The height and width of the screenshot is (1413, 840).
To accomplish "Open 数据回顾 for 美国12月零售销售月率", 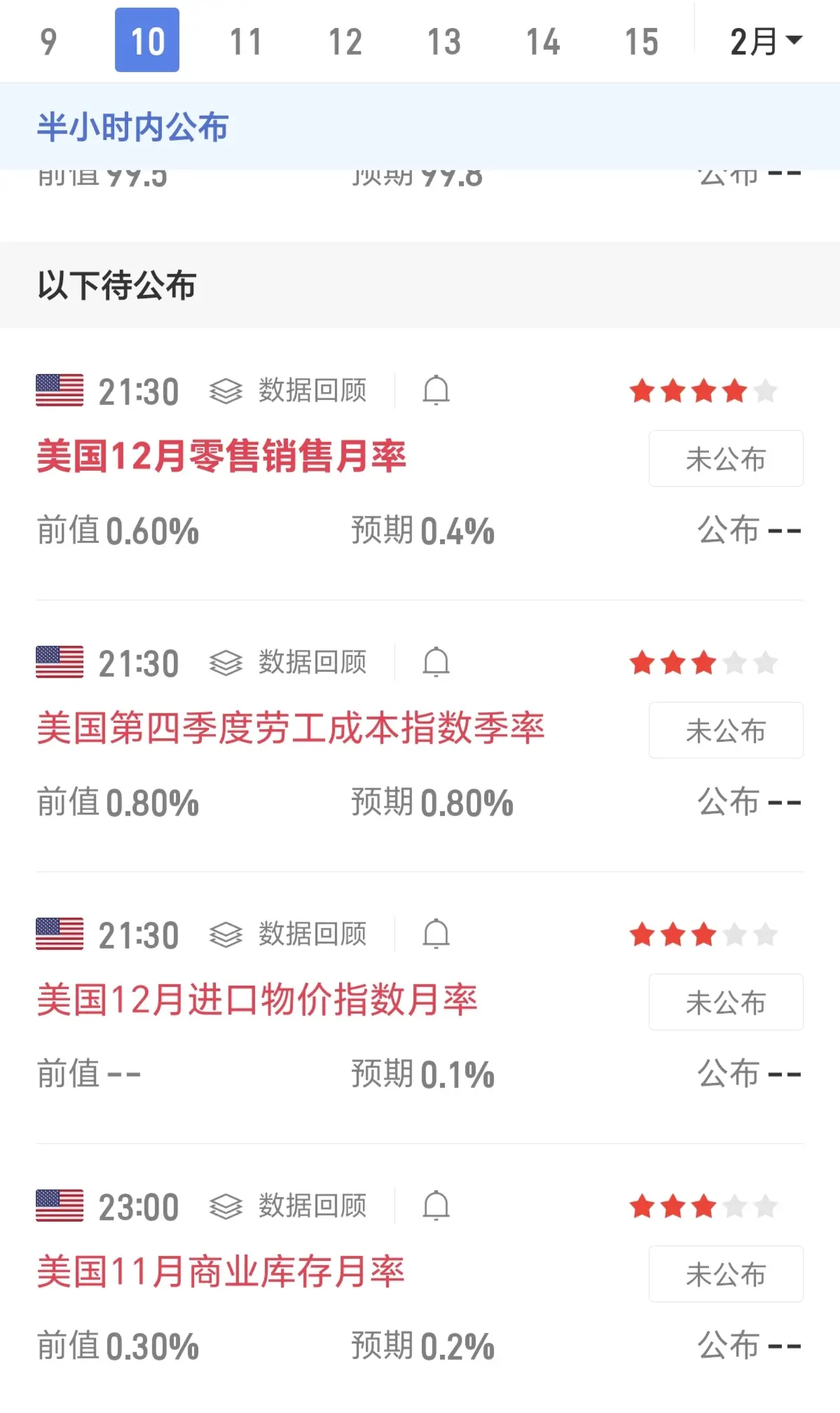I will coord(289,391).
